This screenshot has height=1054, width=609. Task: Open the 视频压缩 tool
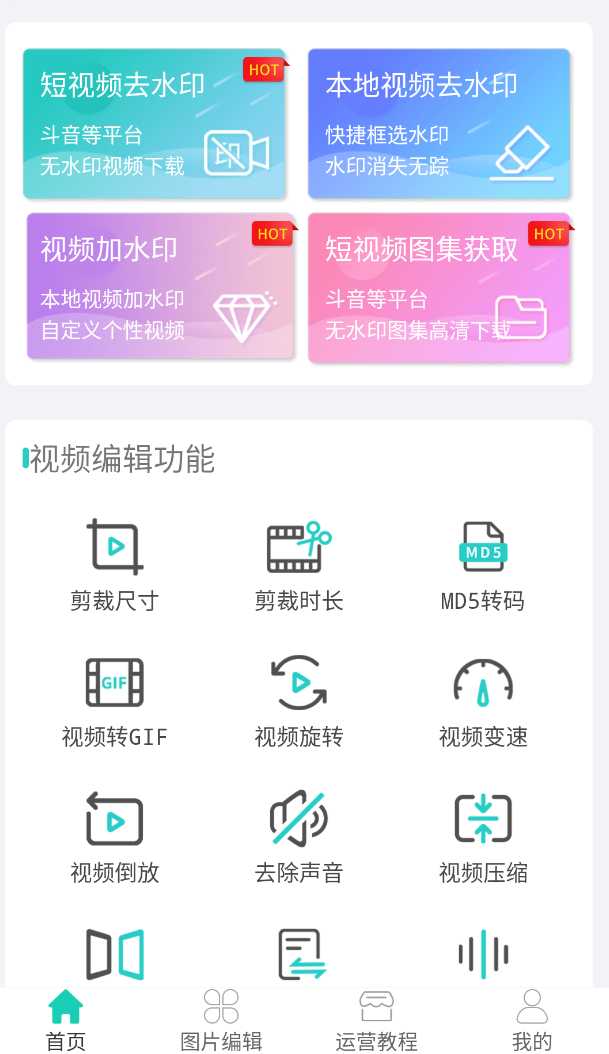(x=483, y=837)
